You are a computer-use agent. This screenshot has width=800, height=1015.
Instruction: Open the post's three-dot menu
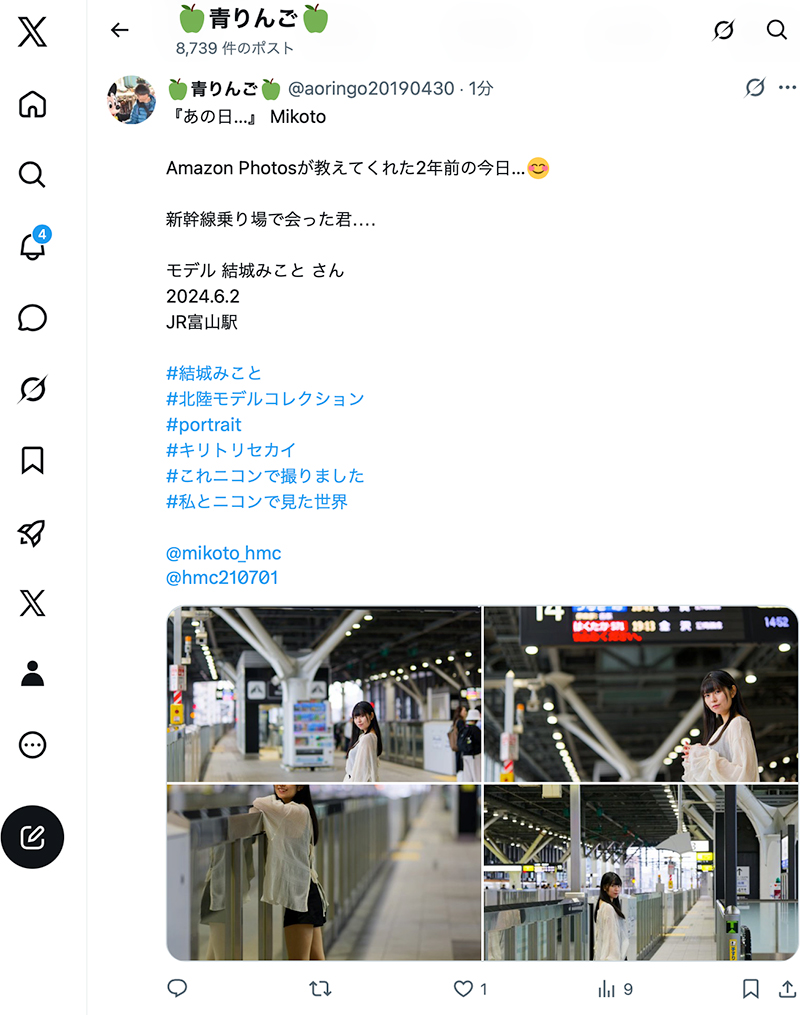tap(787, 87)
